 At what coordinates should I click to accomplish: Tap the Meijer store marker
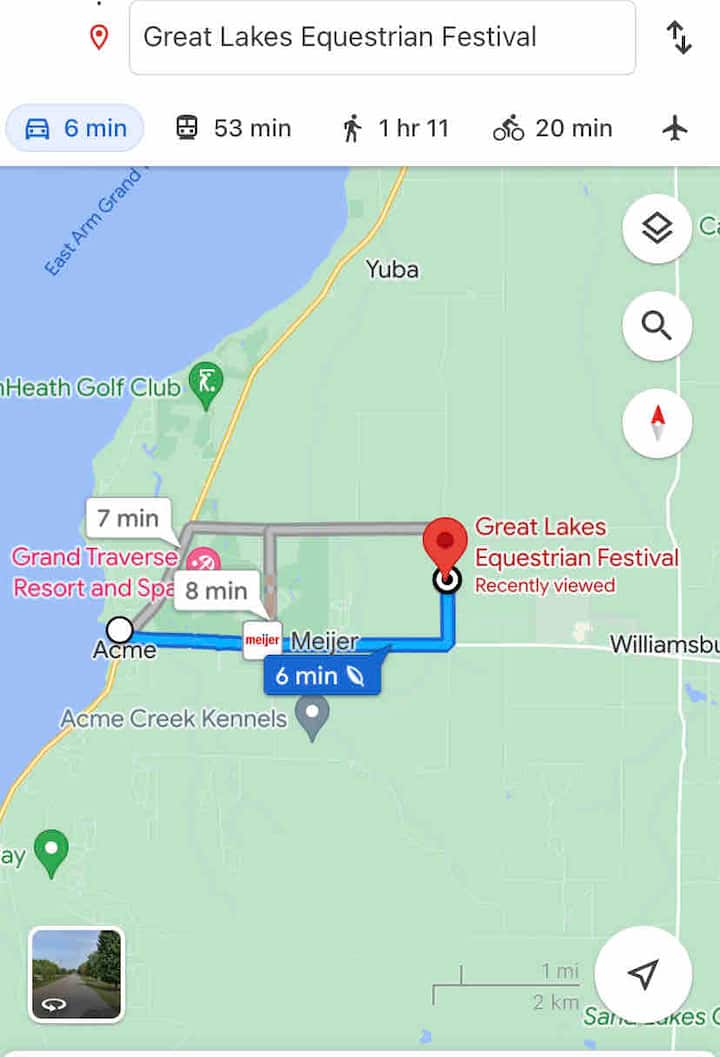click(262, 640)
